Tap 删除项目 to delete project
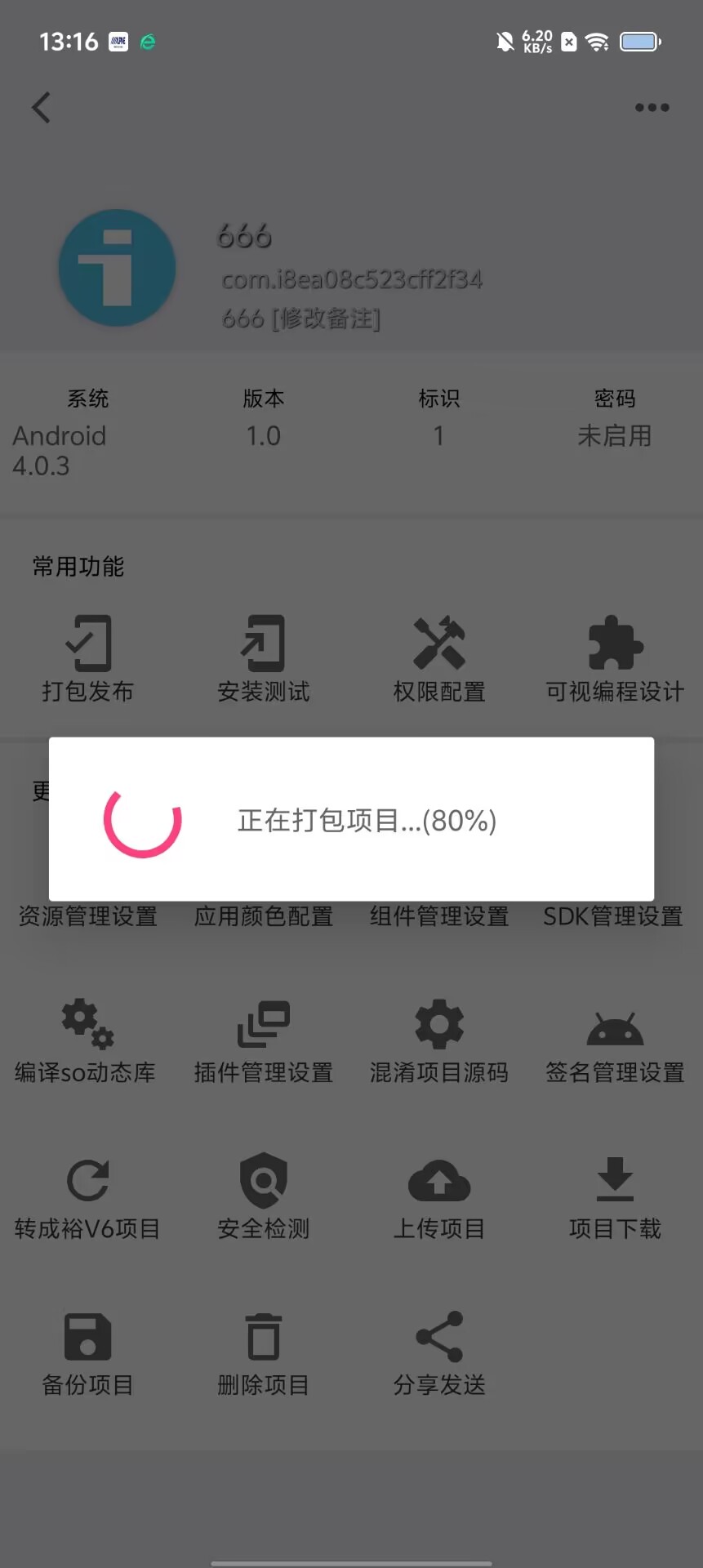This screenshot has height=1568, width=703. tap(264, 1353)
